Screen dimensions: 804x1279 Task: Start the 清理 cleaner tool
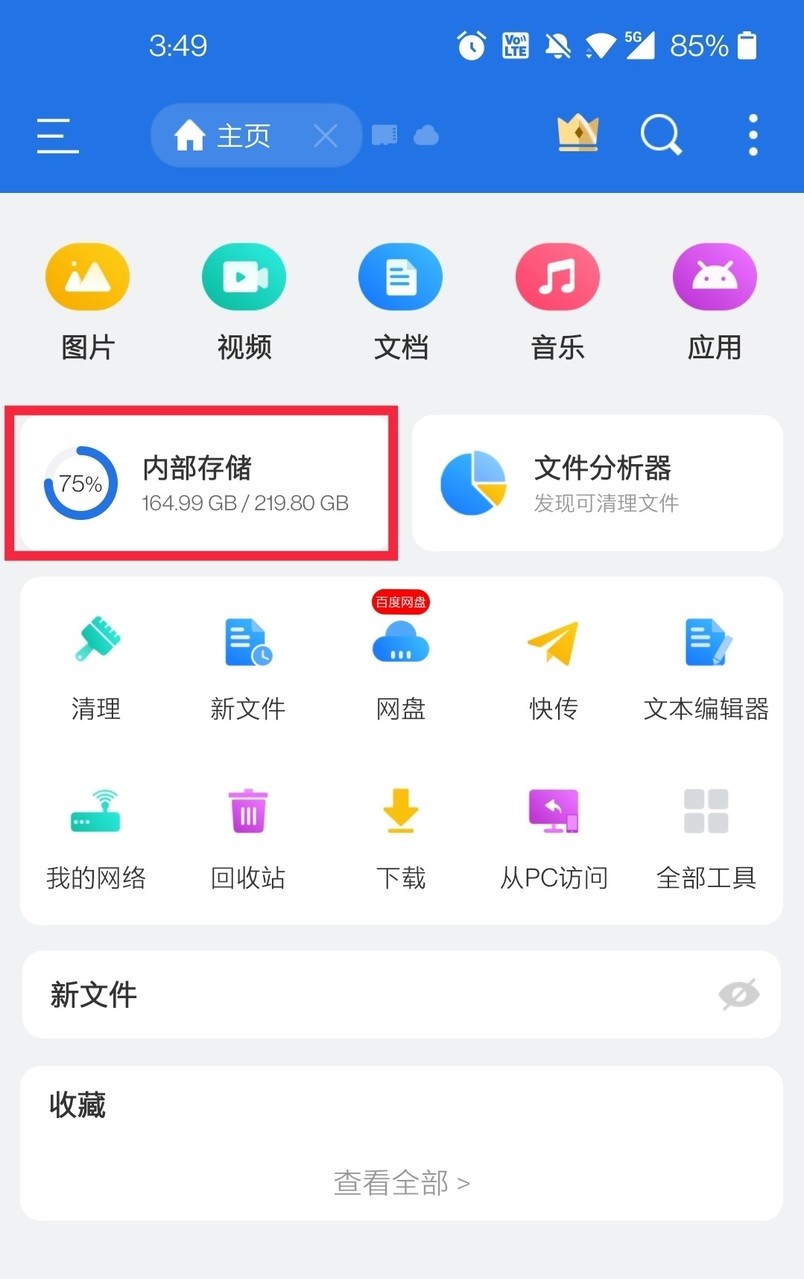click(x=96, y=667)
